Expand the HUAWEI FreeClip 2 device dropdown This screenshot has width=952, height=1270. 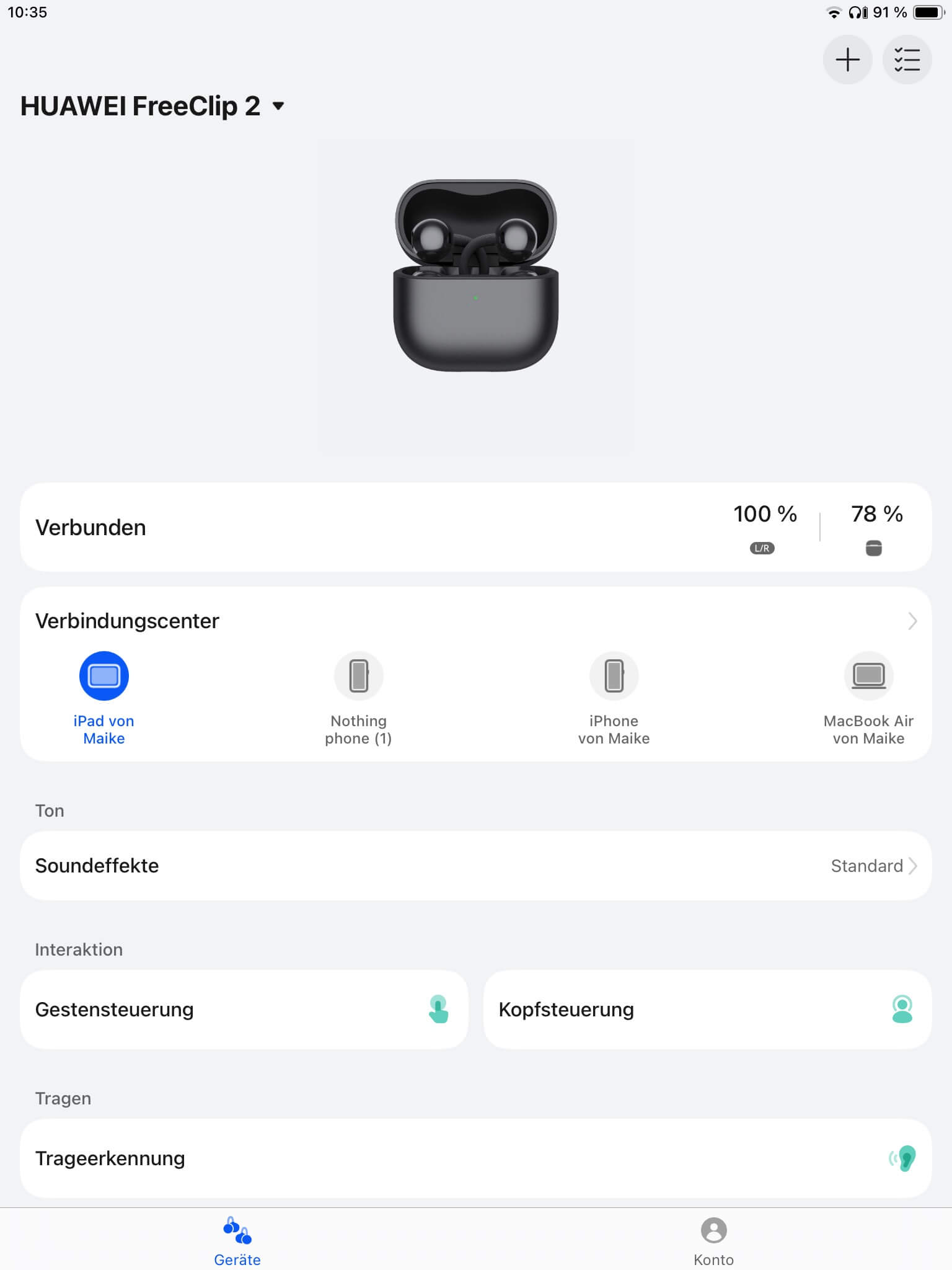point(278,106)
